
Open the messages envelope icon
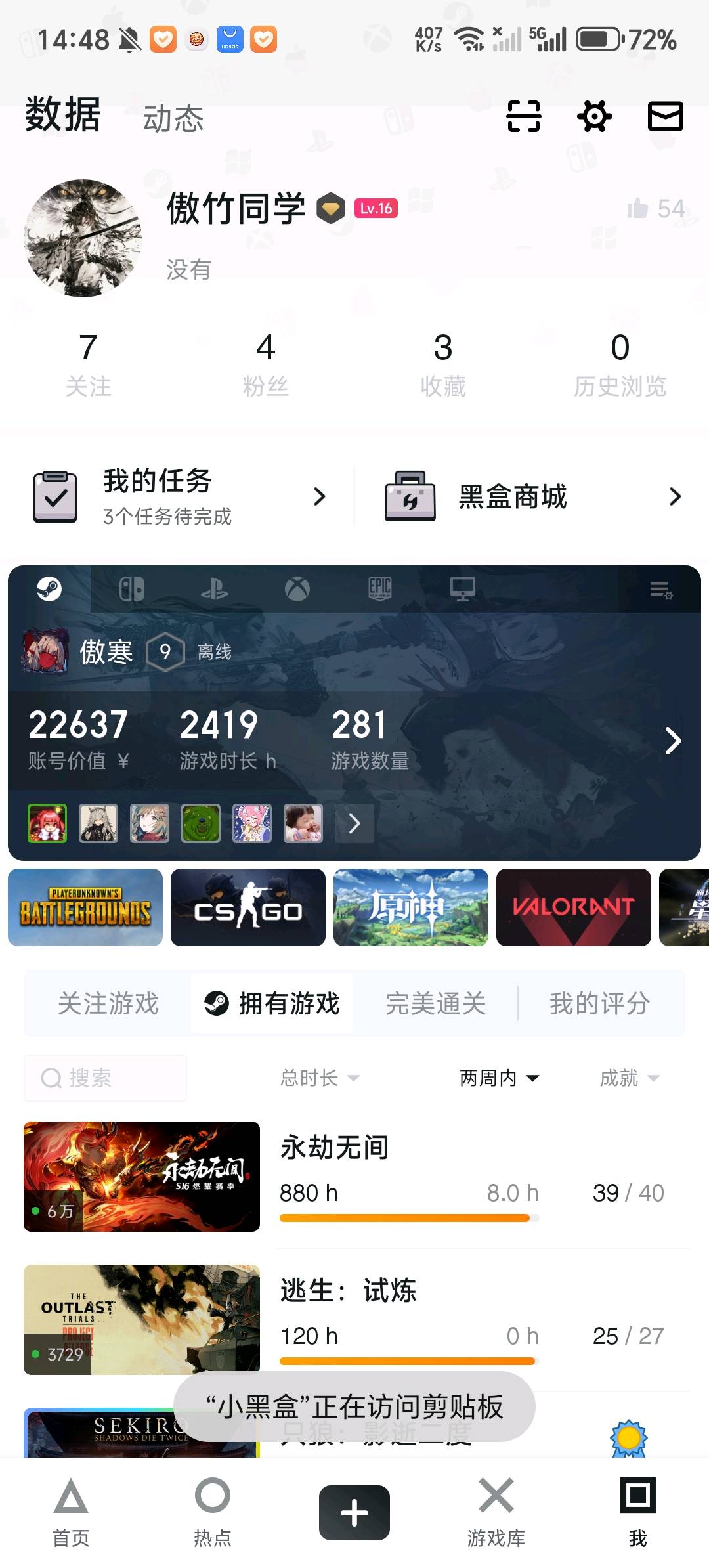coord(666,117)
